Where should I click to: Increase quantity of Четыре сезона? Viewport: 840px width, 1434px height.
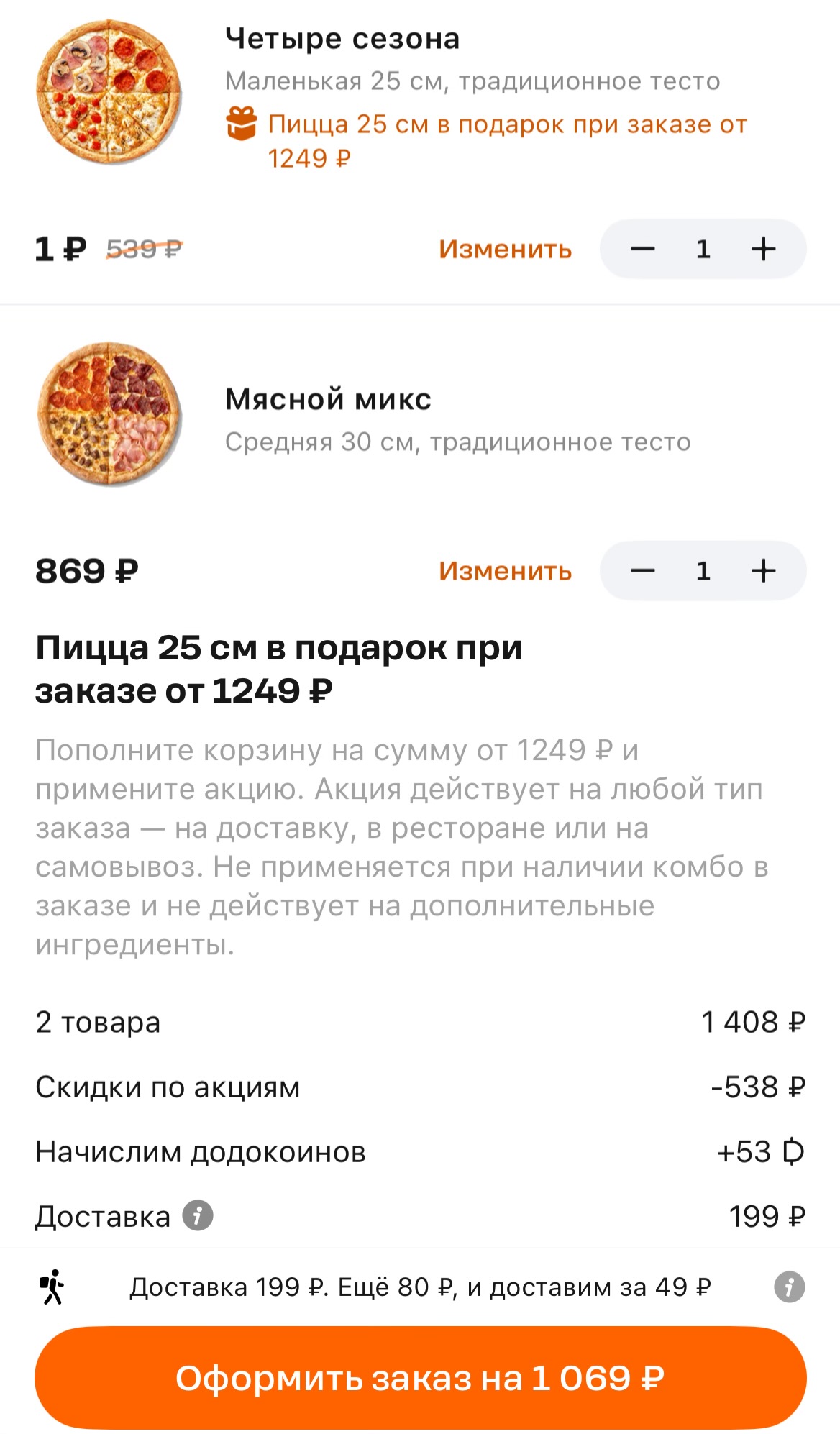764,249
